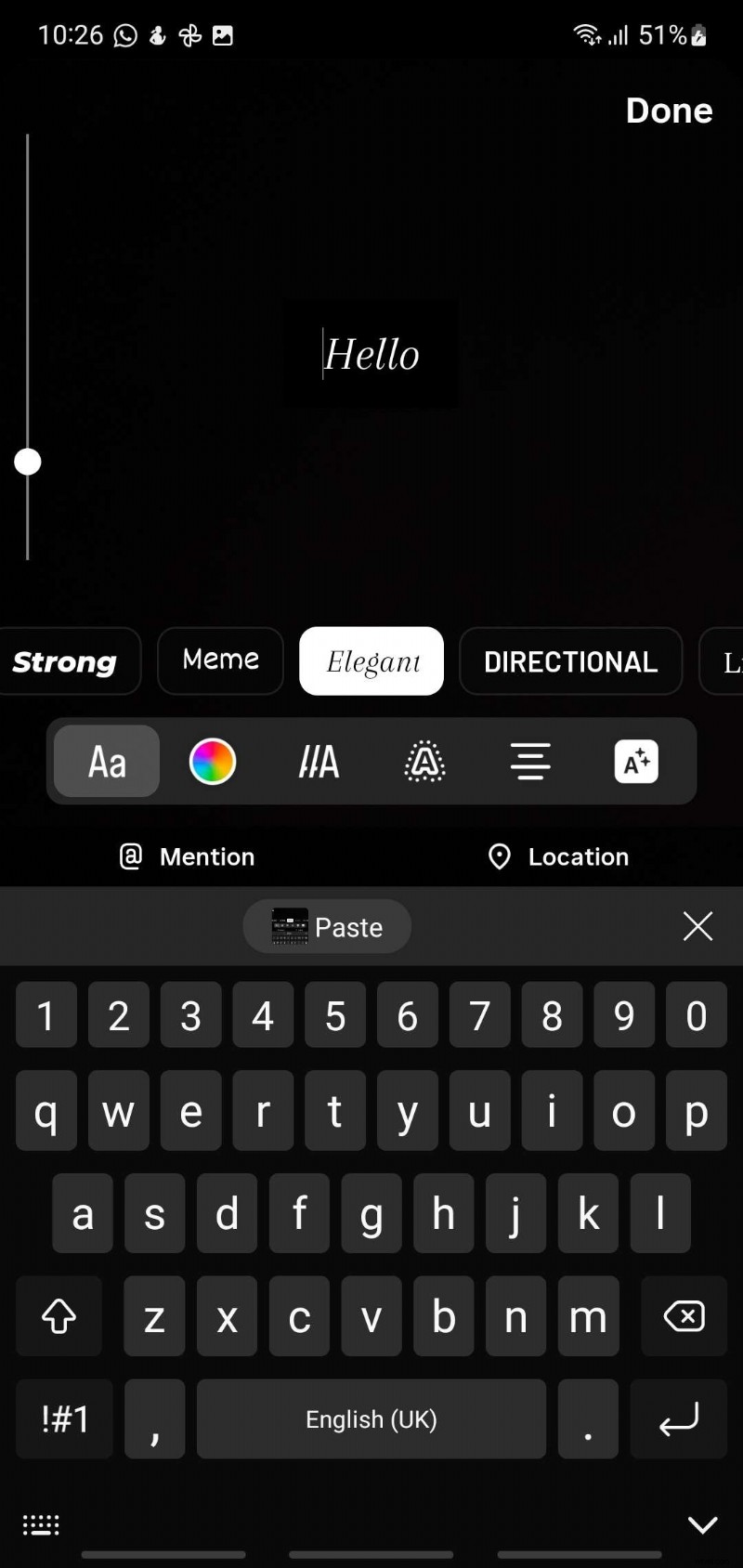
Task: Tap the Location pin icon
Action: (x=500, y=856)
